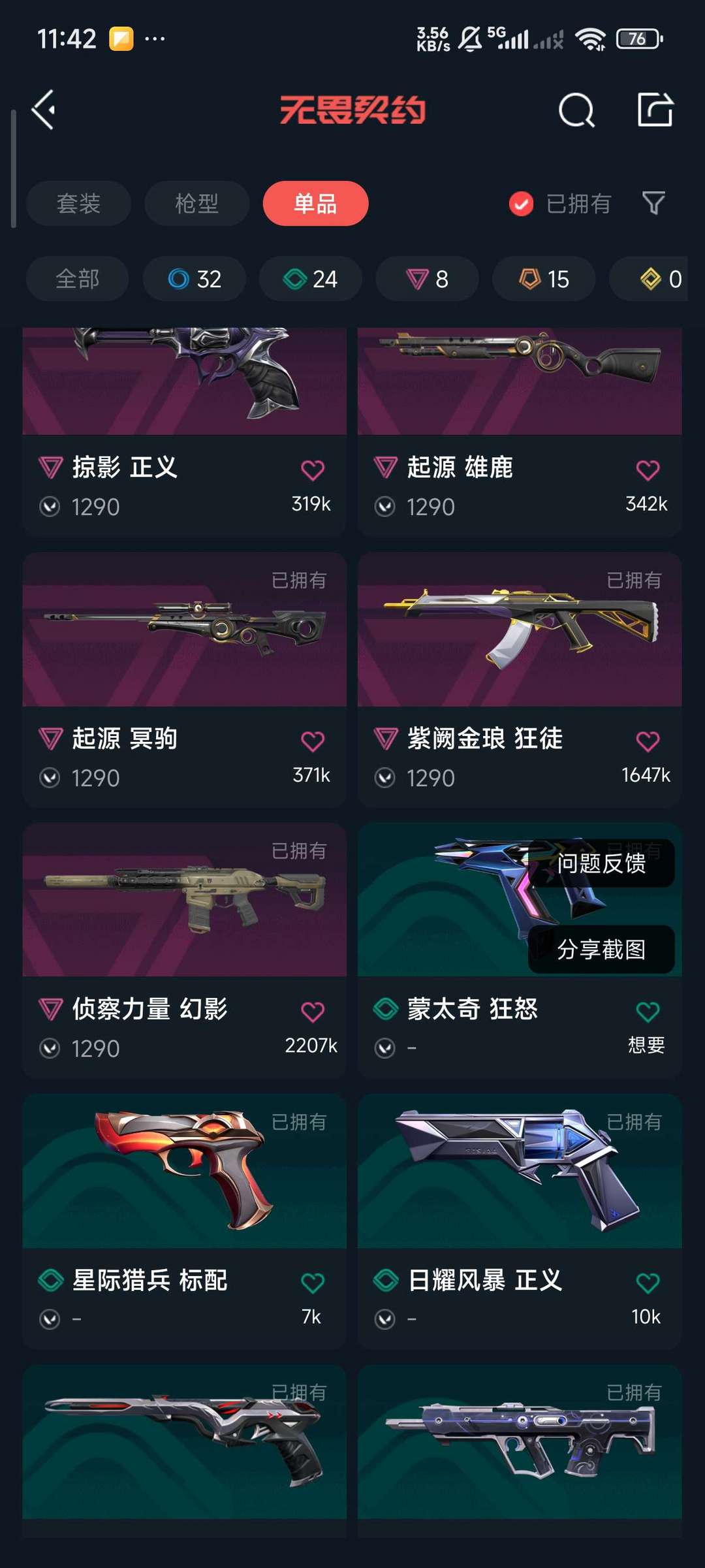Uncheck the 已拥有 filter checkbox
This screenshot has height=1568, width=705.
[521, 204]
